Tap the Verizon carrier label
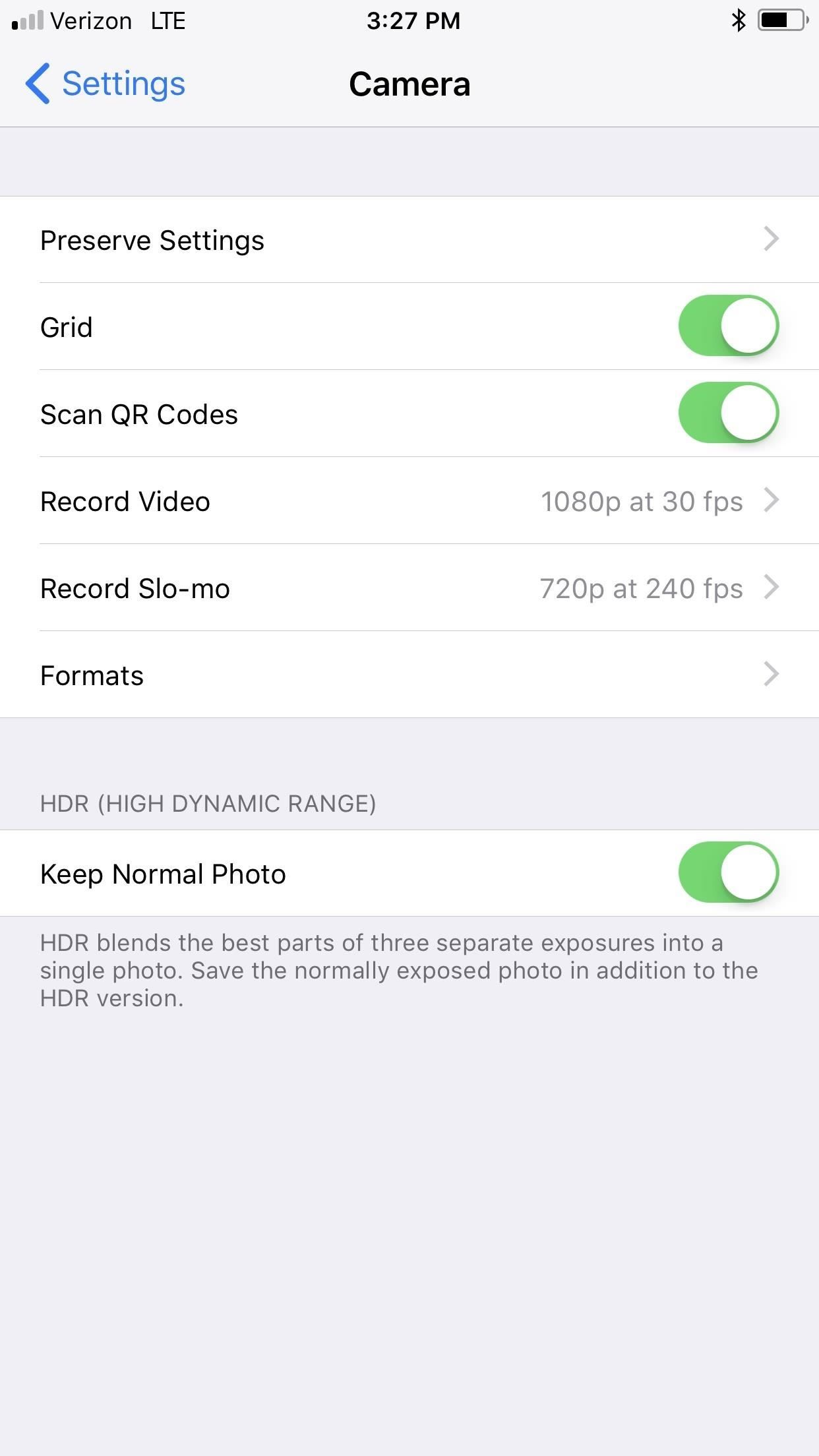 [91, 20]
